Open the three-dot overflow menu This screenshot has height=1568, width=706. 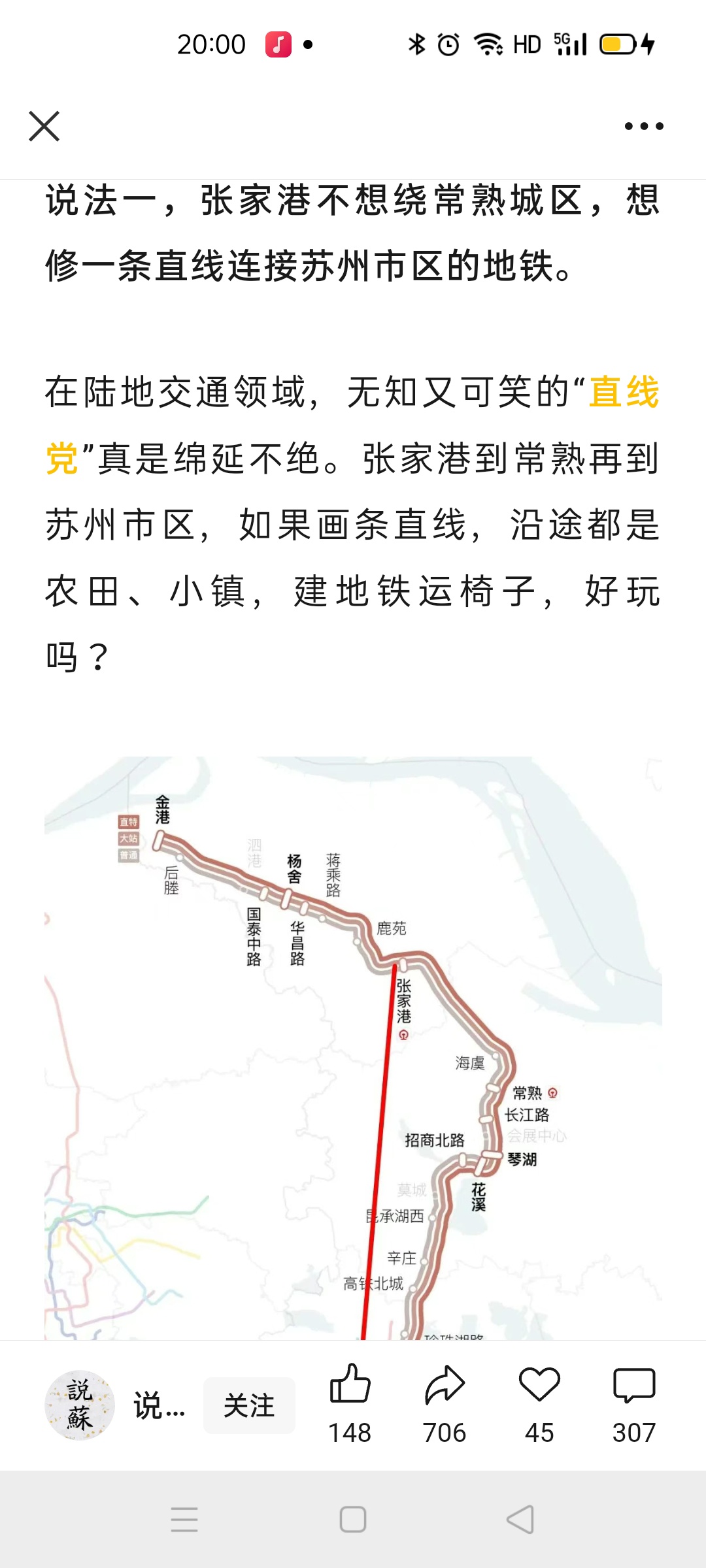click(643, 126)
